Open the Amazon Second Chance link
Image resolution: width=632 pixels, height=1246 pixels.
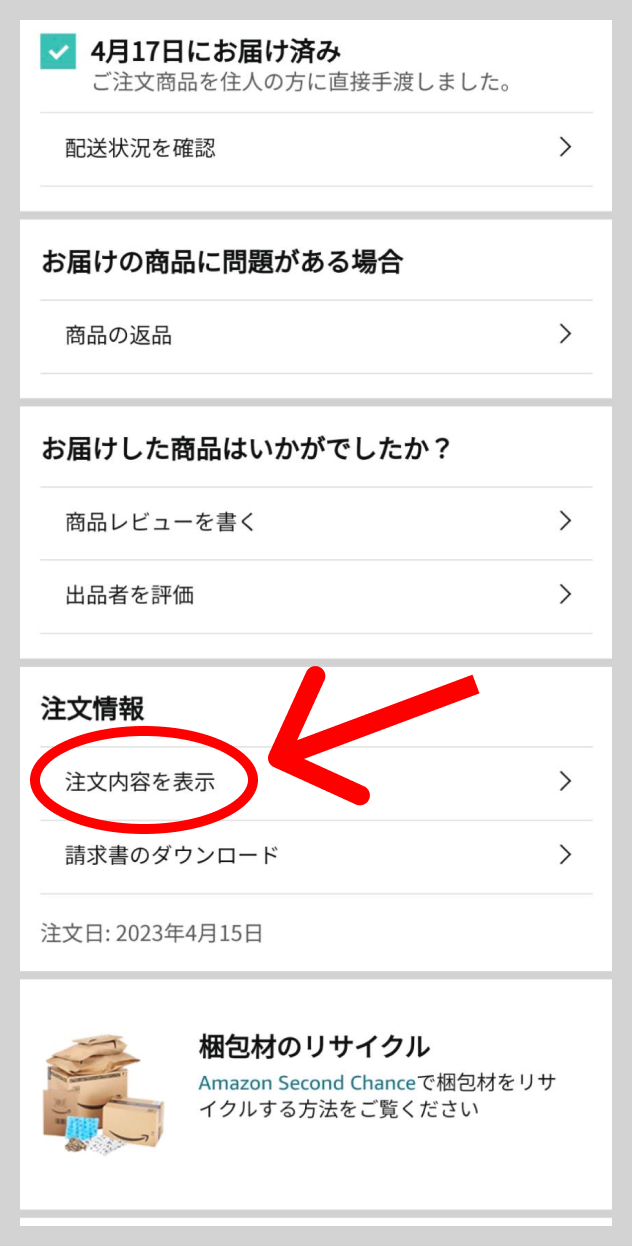(306, 1083)
